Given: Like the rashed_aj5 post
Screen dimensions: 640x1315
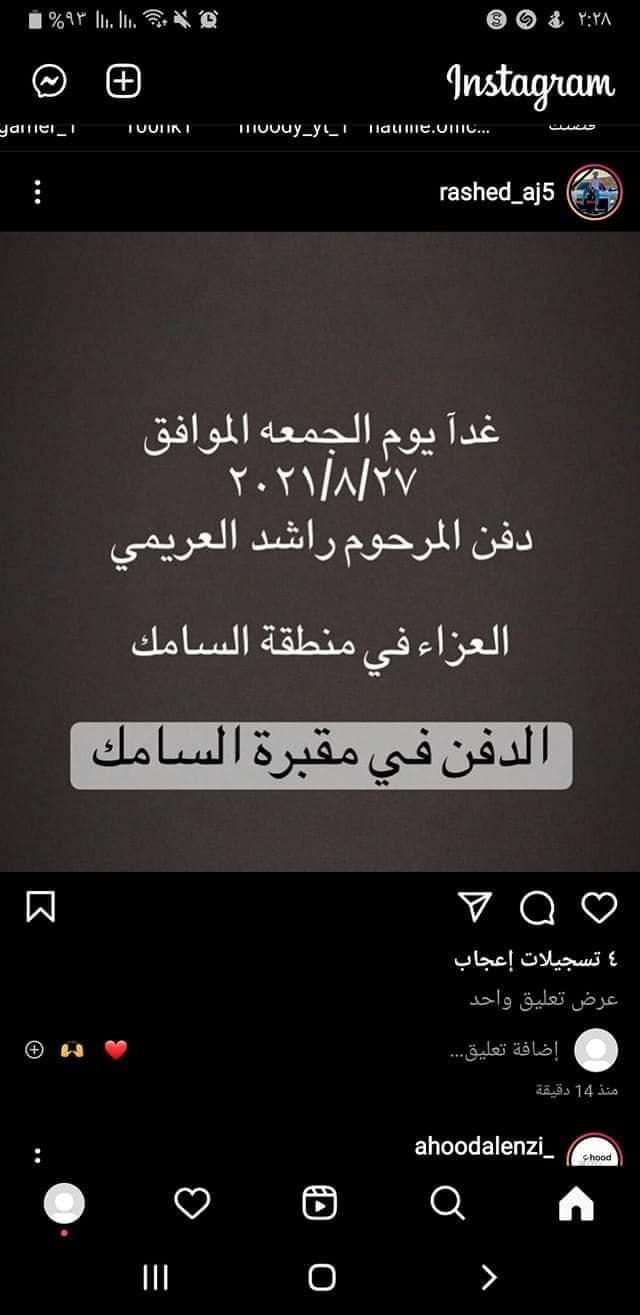Looking at the screenshot, I should click(x=599, y=907).
